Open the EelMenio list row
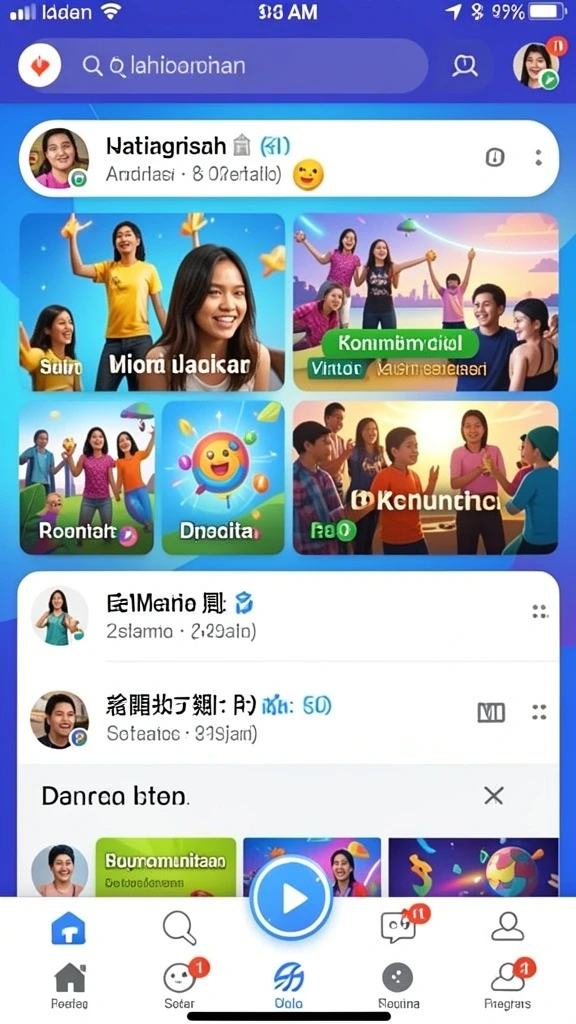The width and height of the screenshot is (576, 1024). [x=288, y=615]
